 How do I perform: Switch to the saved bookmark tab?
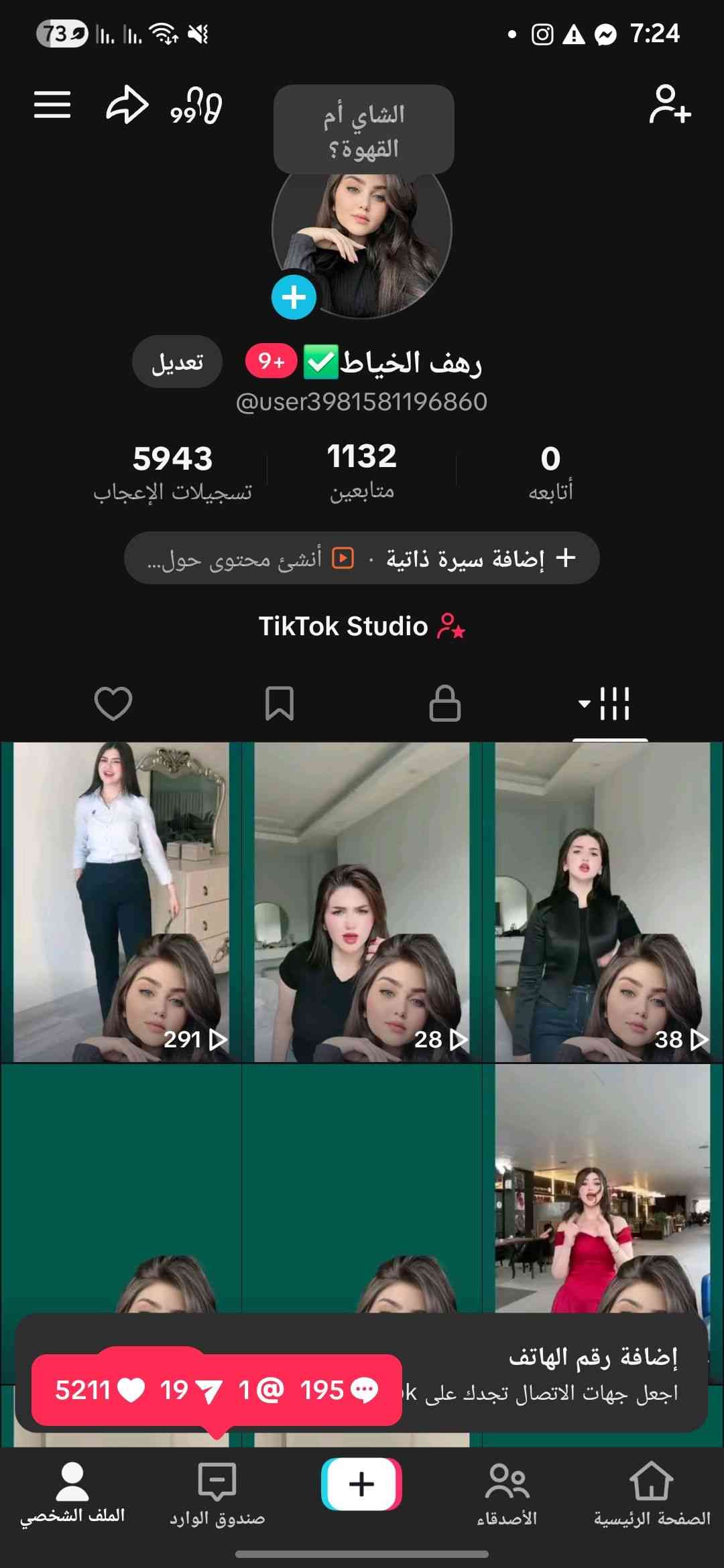click(280, 704)
